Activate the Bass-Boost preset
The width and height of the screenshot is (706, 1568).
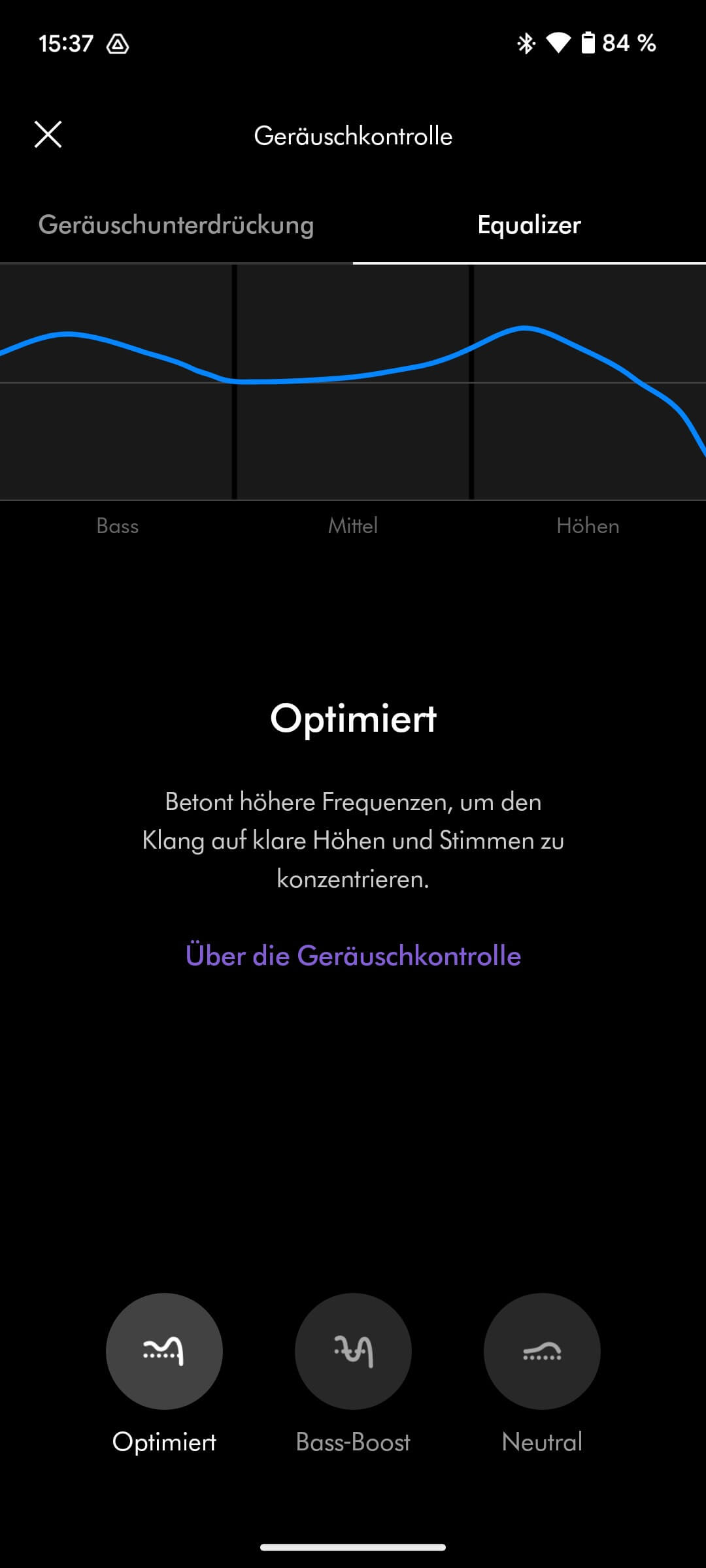(x=353, y=1351)
